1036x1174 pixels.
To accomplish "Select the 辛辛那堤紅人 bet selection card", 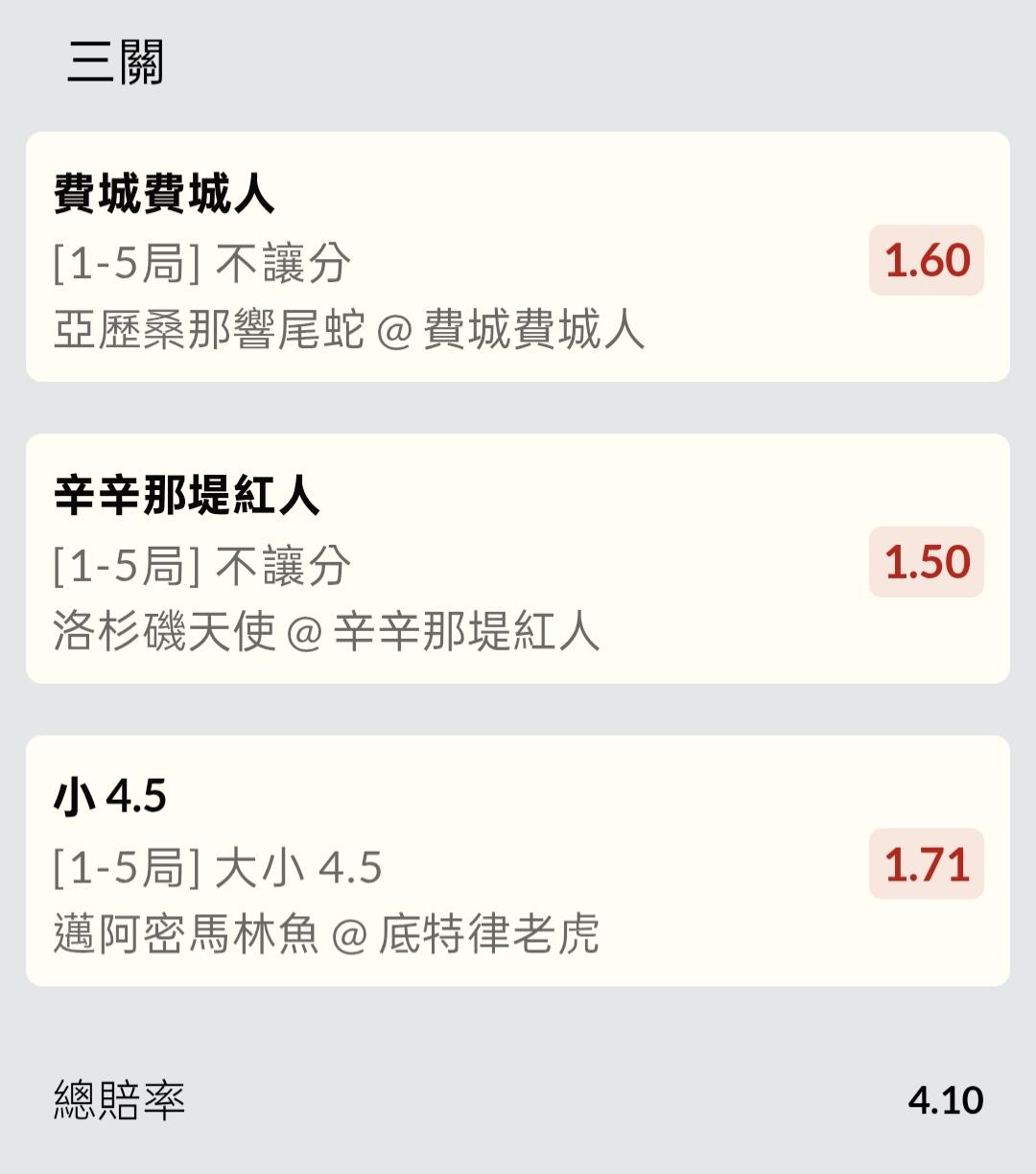I will tap(517, 559).
